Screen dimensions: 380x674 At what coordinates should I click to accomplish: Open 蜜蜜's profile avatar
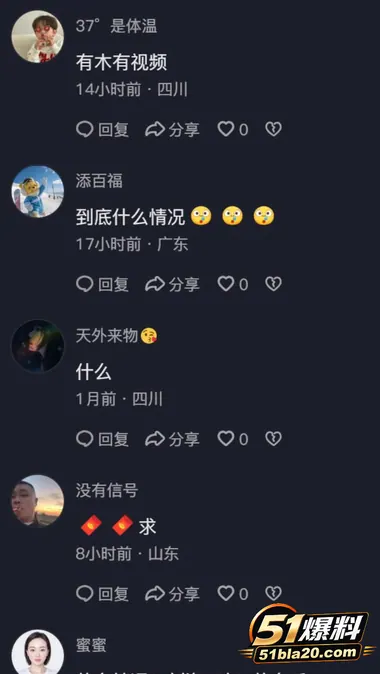click(x=37, y=652)
